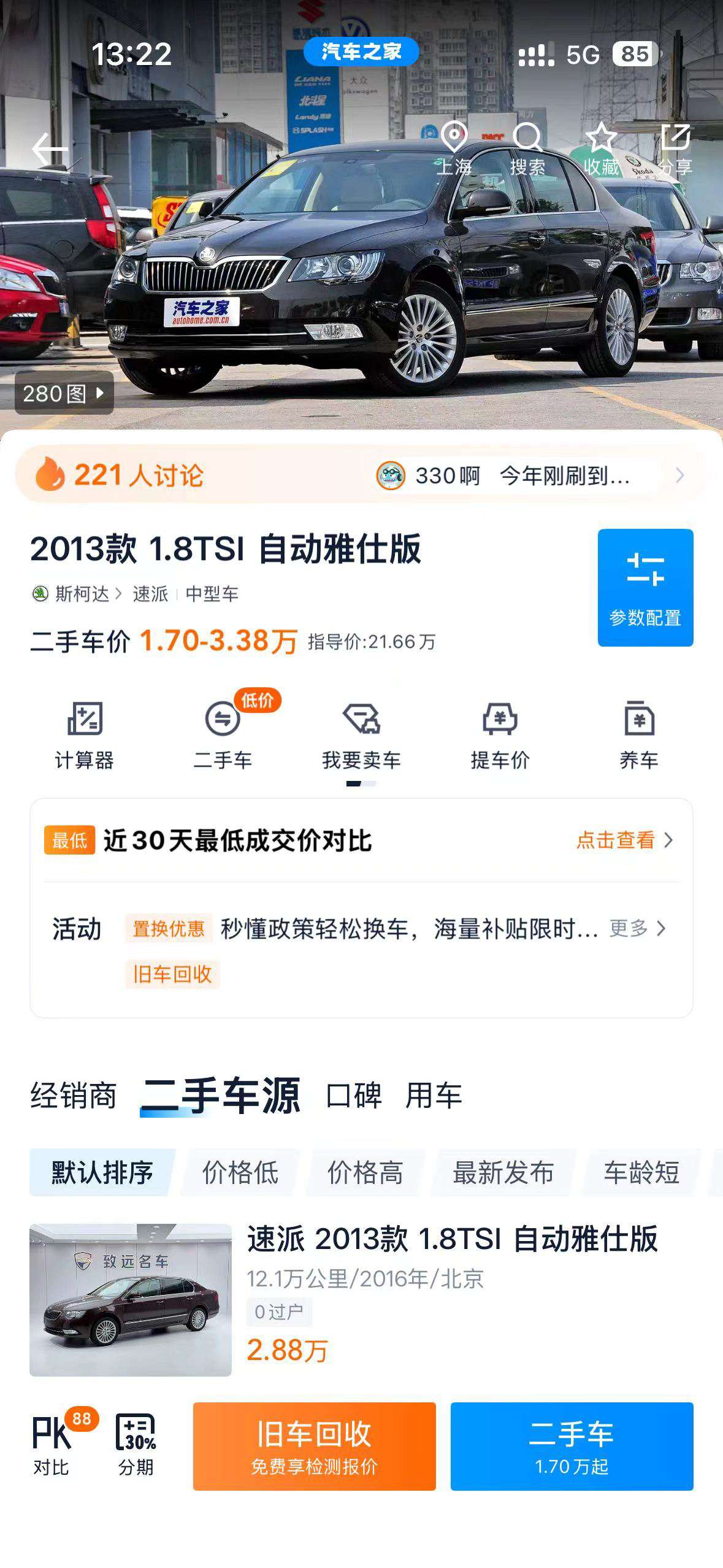Go back using the top-left arrow
Image resolution: width=723 pixels, height=1568 pixels.
(50, 148)
